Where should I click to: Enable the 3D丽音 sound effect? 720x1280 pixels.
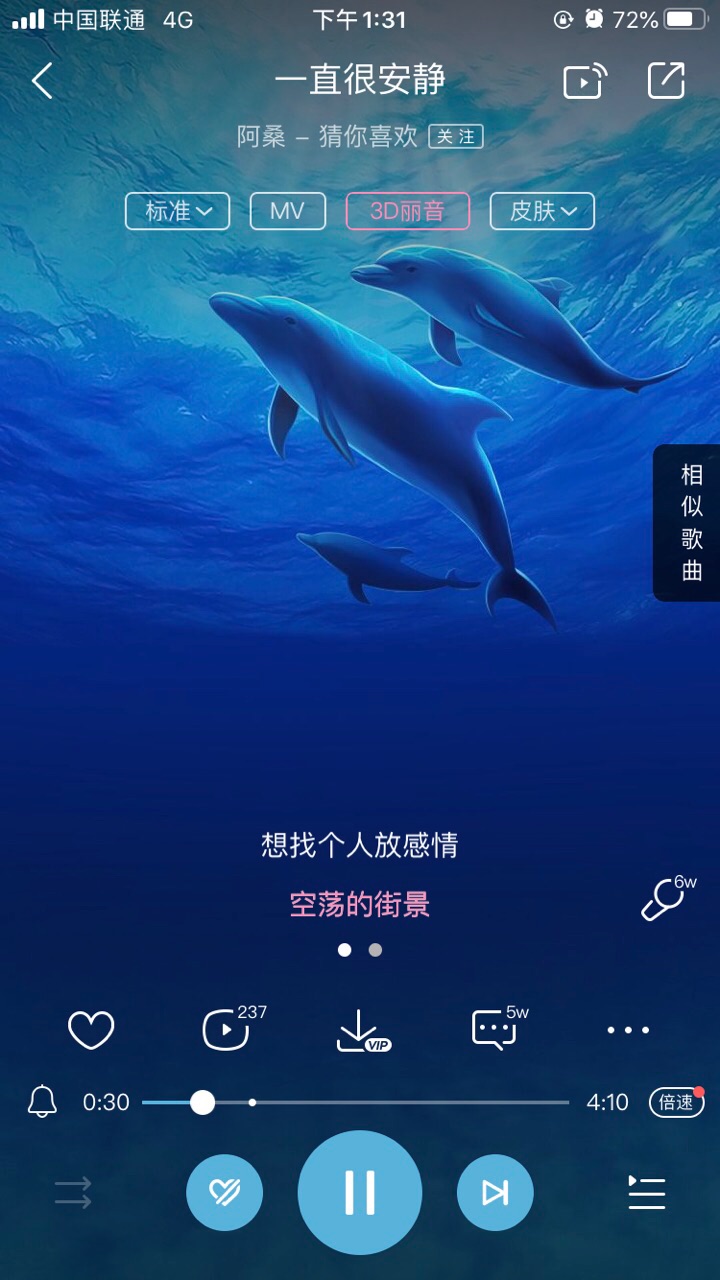pyautogui.click(x=407, y=211)
